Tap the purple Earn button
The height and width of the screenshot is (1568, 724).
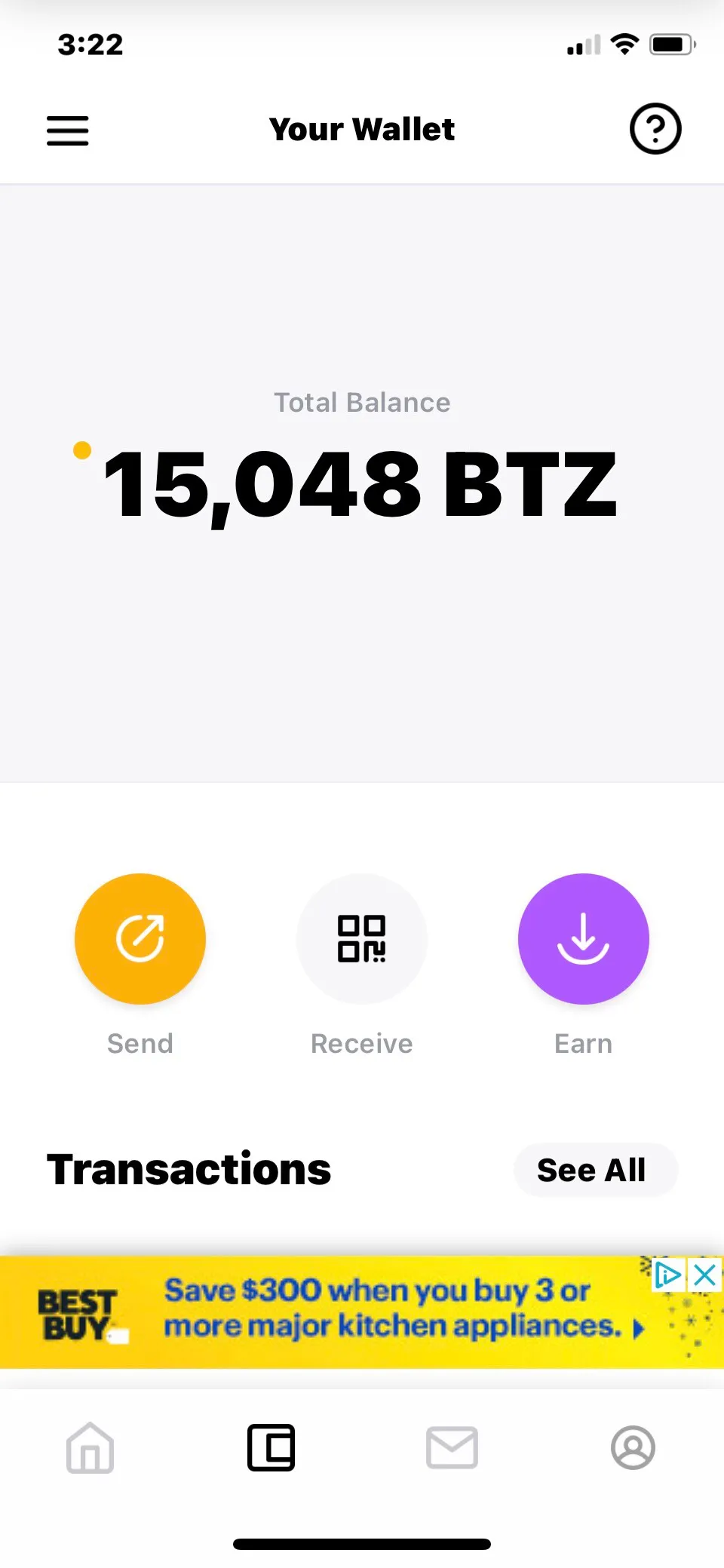[583, 939]
